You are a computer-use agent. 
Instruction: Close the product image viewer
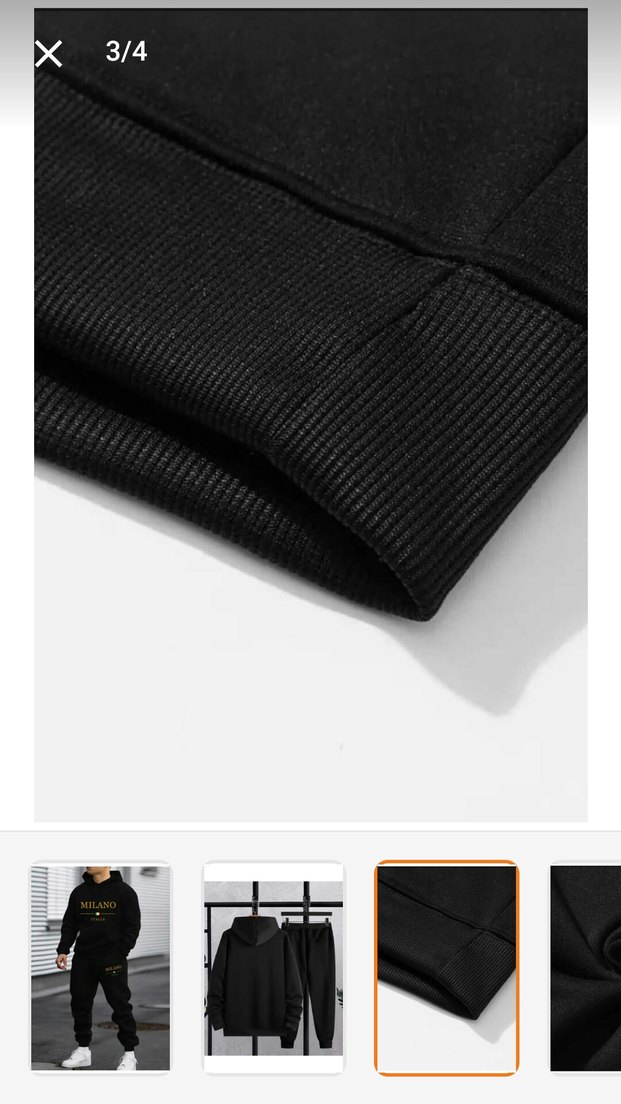pos(48,54)
